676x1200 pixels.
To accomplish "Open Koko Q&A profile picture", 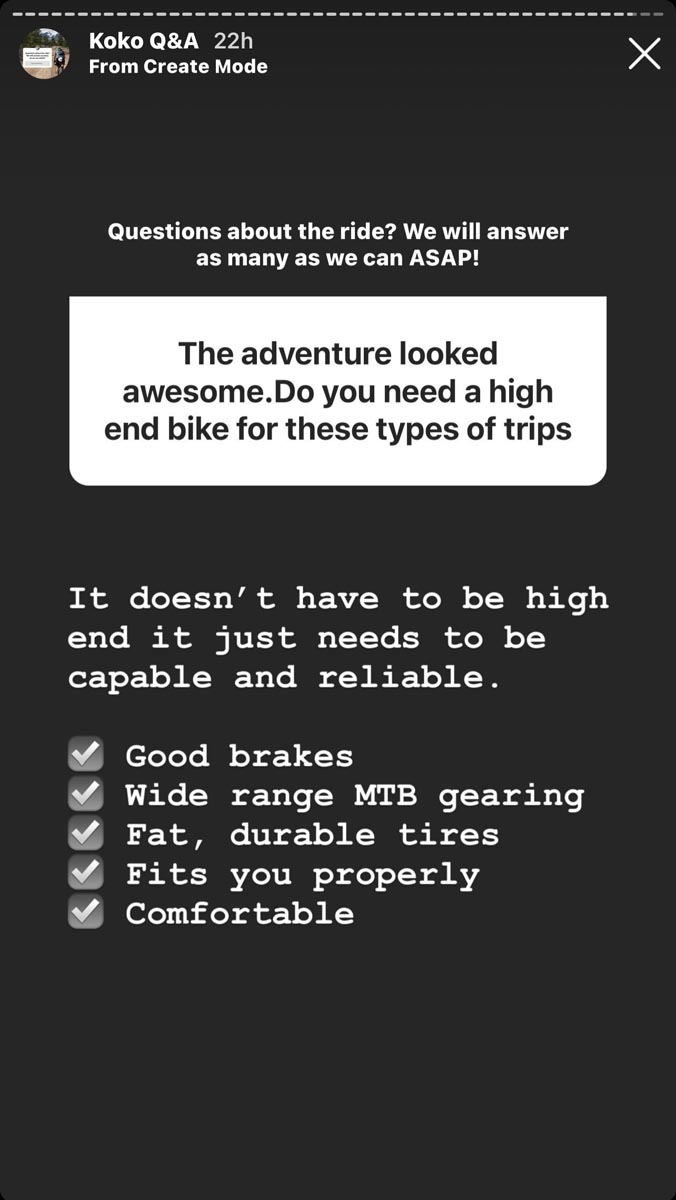I will [x=45, y=53].
